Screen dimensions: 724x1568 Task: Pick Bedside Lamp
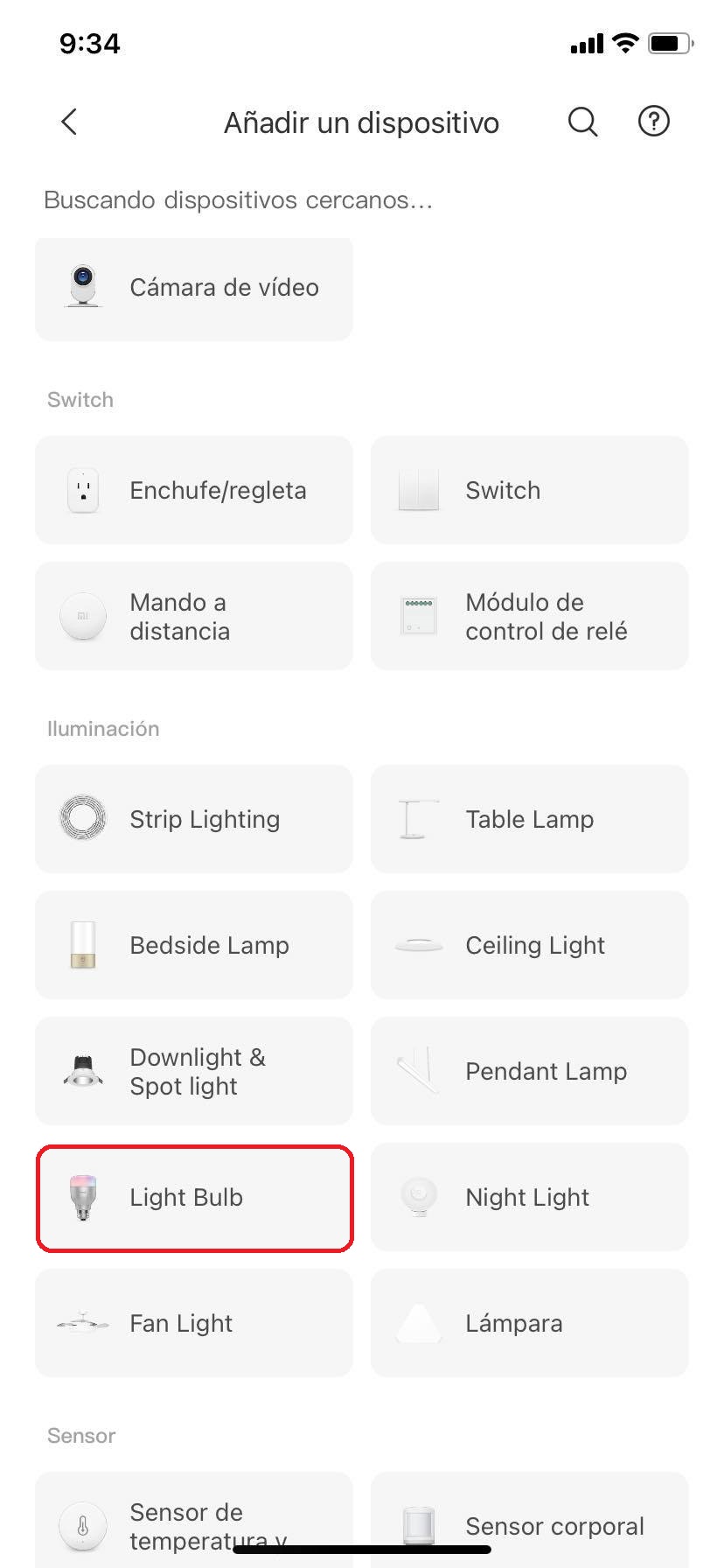pyautogui.click(x=194, y=945)
